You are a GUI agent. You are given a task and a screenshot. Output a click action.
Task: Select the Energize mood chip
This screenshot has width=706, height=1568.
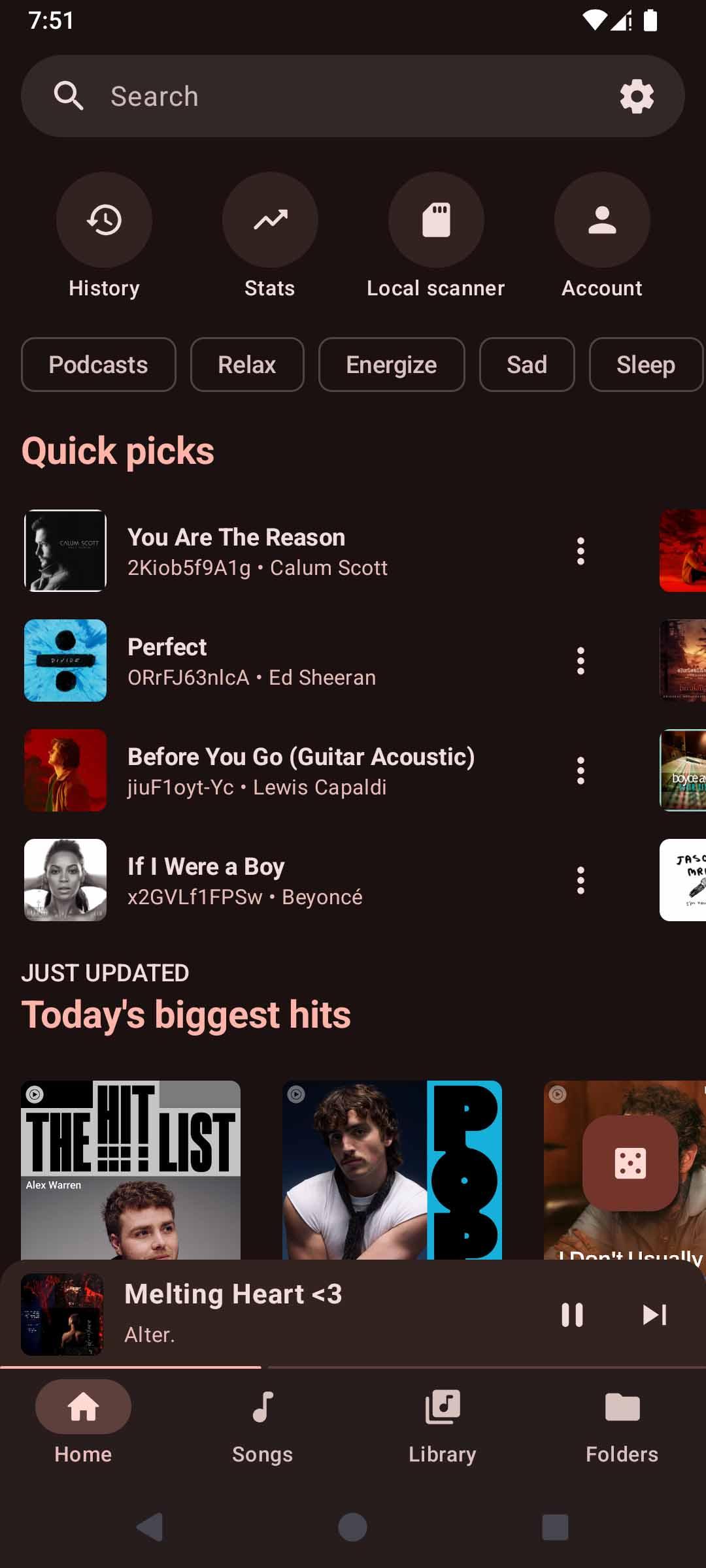[x=392, y=365]
